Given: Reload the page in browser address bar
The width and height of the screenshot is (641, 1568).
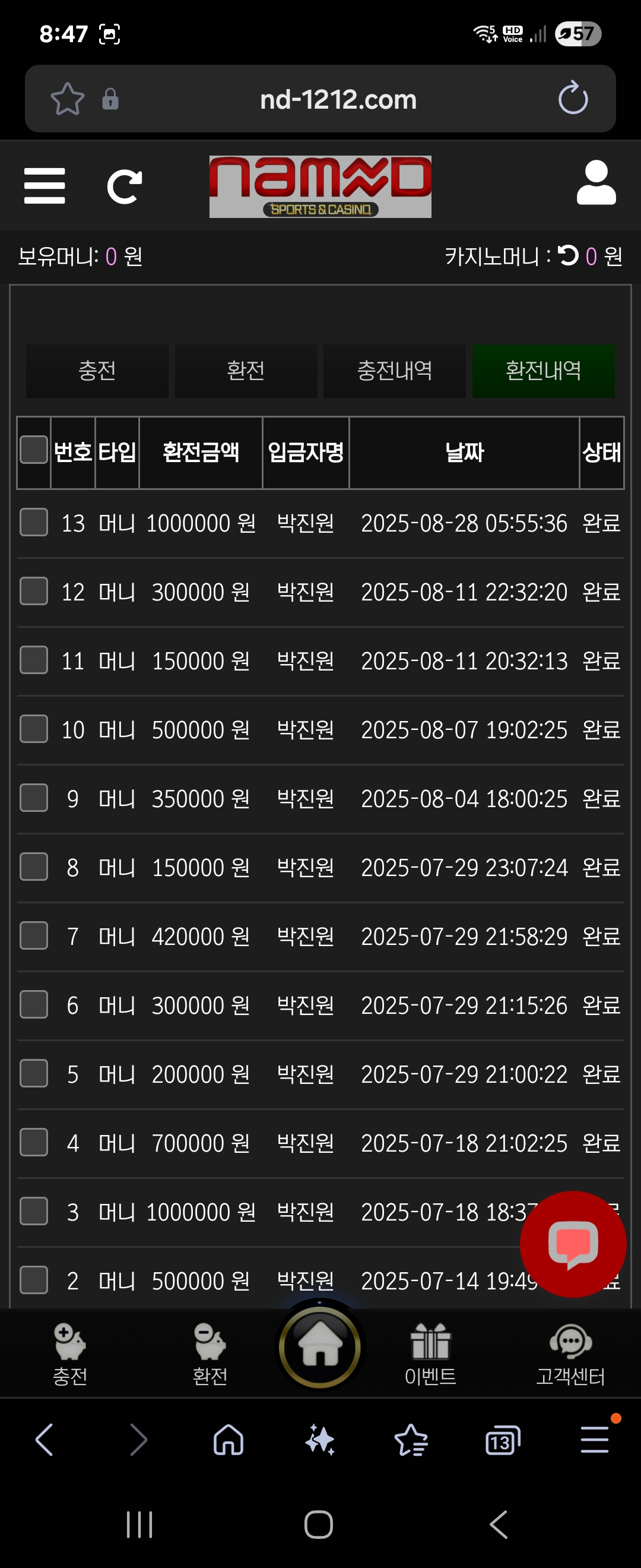Looking at the screenshot, I should [x=573, y=99].
